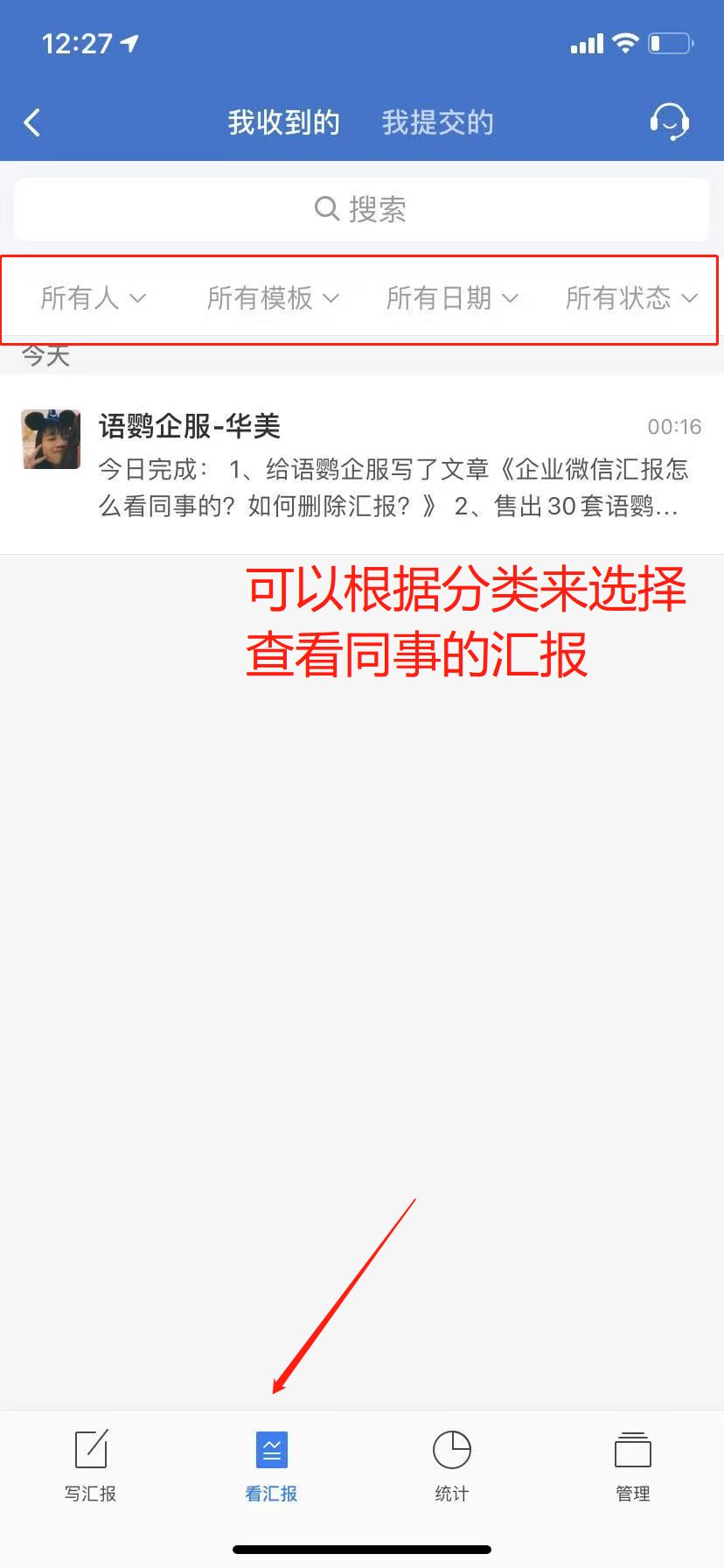Go back using the top-left arrow
Screen dimensions: 724x1568
tap(32, 122)
